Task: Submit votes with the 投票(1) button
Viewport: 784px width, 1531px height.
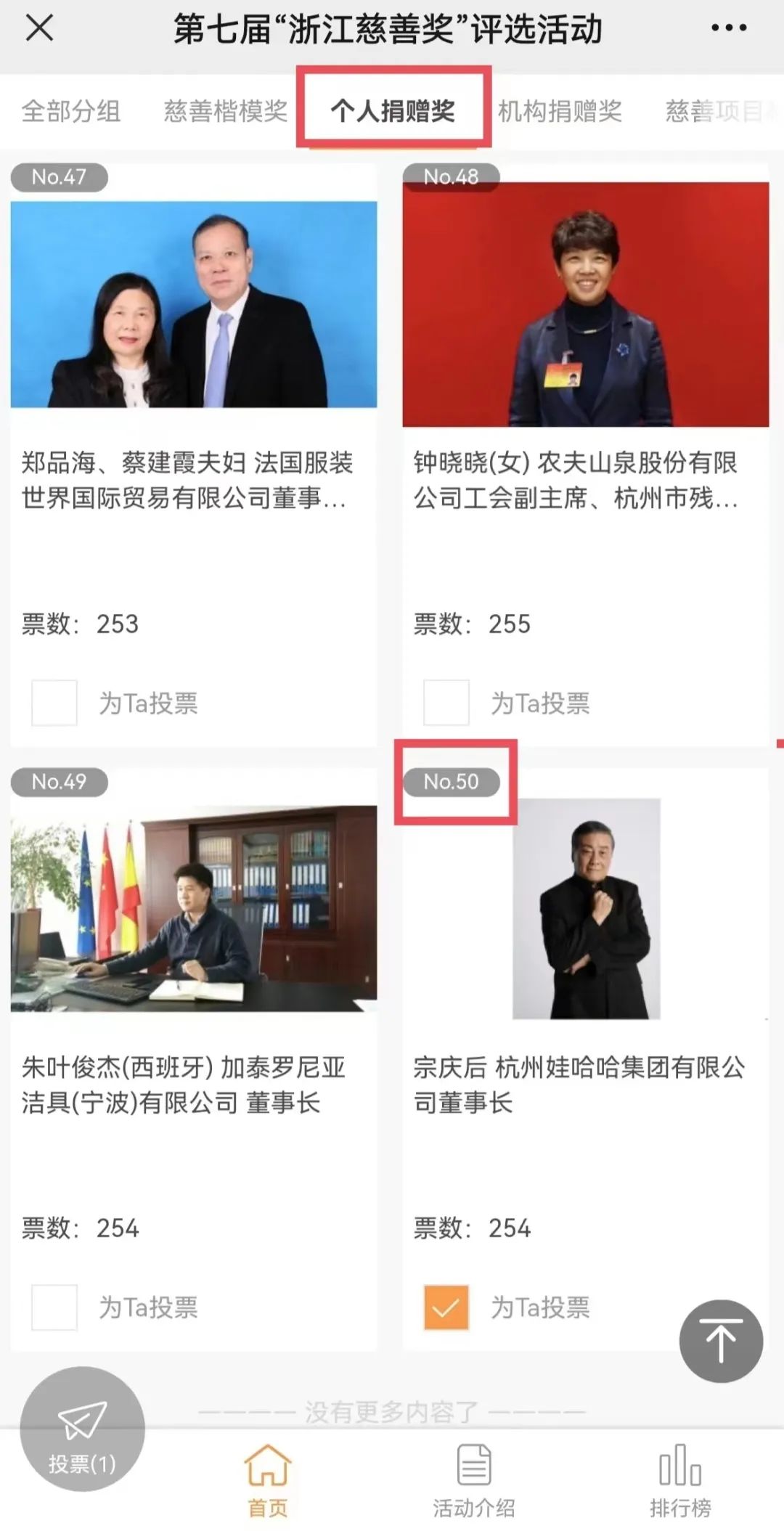Action: [82, 1429]
